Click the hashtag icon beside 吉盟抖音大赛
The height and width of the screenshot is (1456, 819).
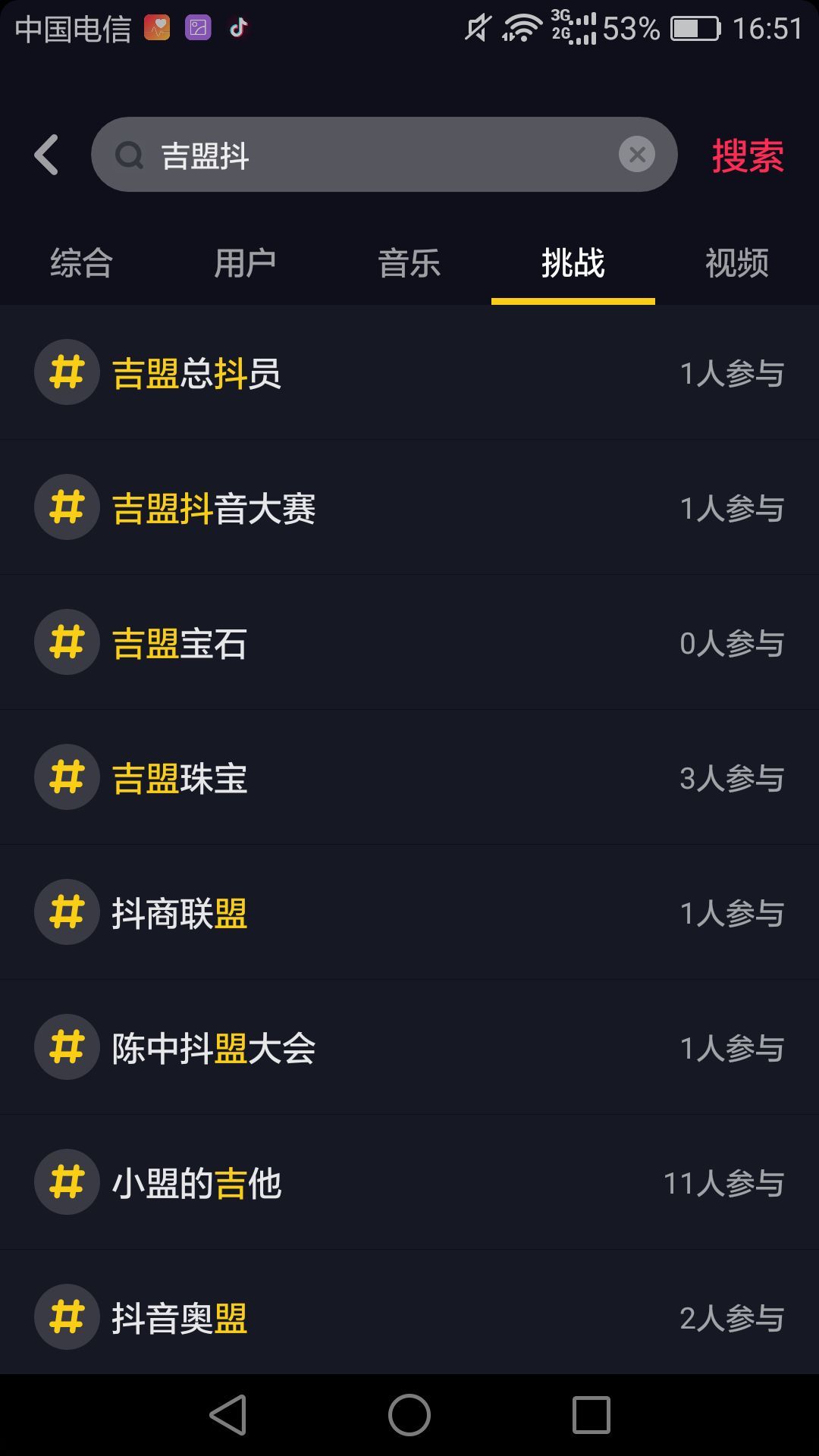66,507
